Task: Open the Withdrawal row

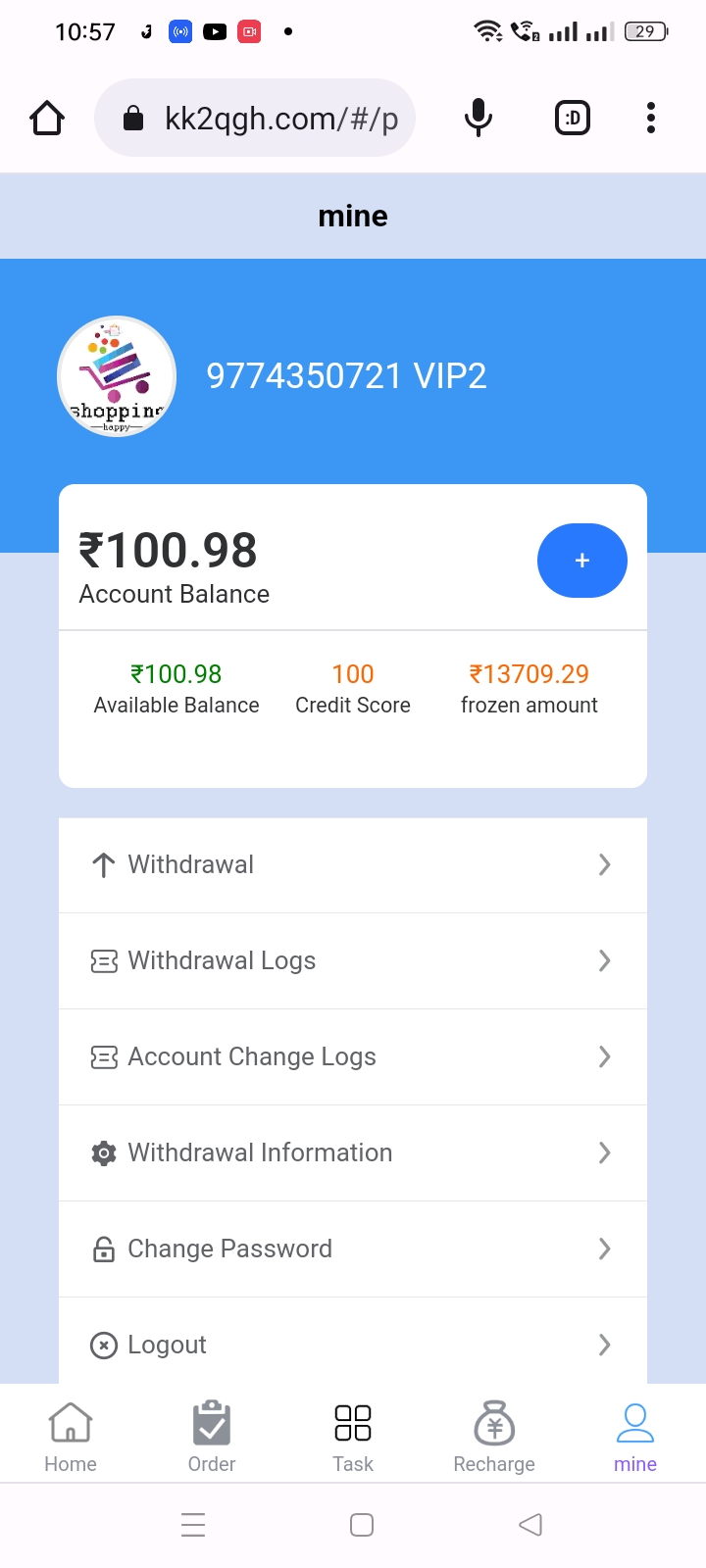Action: [x=353, y=864]
